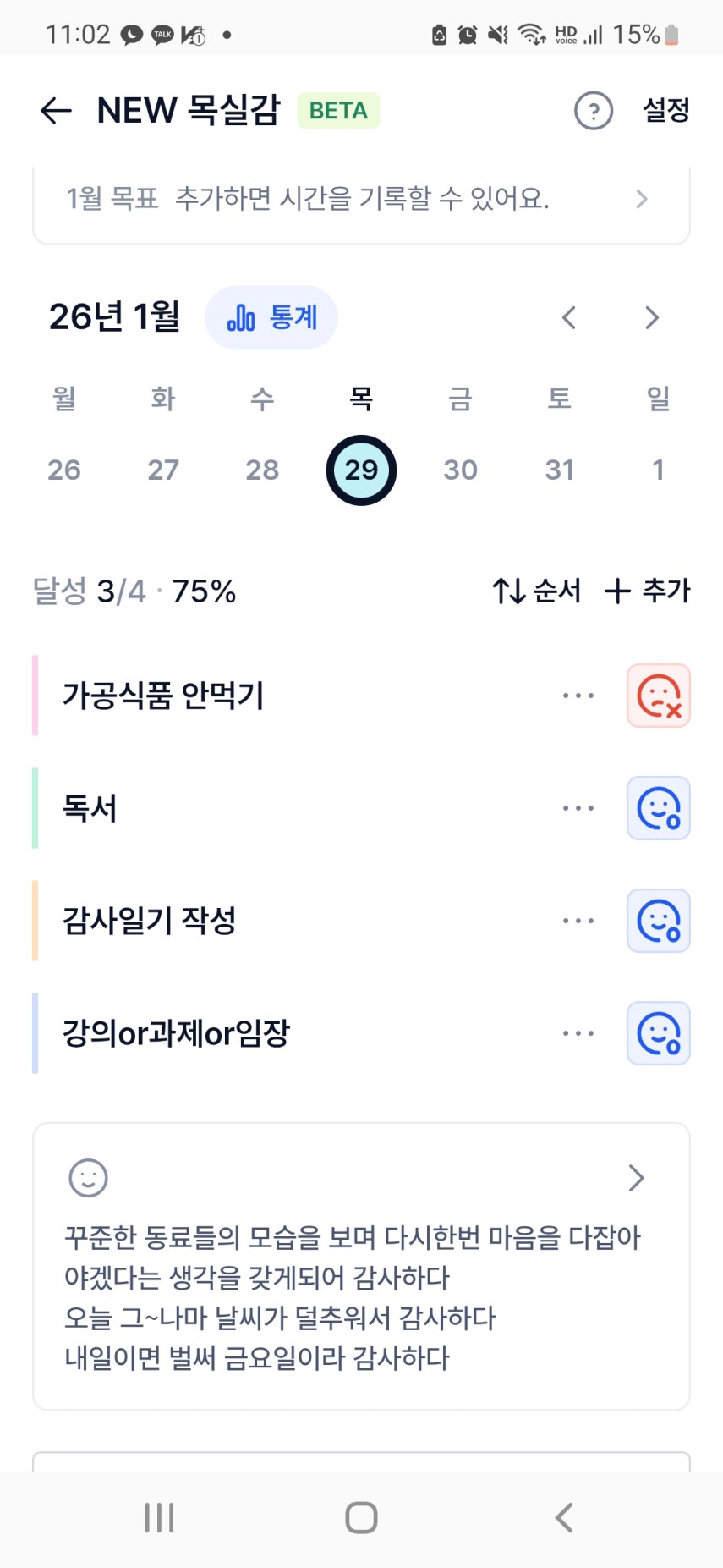Open more options for 독서
This screenshot has height=1568, width=723.
(x=578, y=808)
